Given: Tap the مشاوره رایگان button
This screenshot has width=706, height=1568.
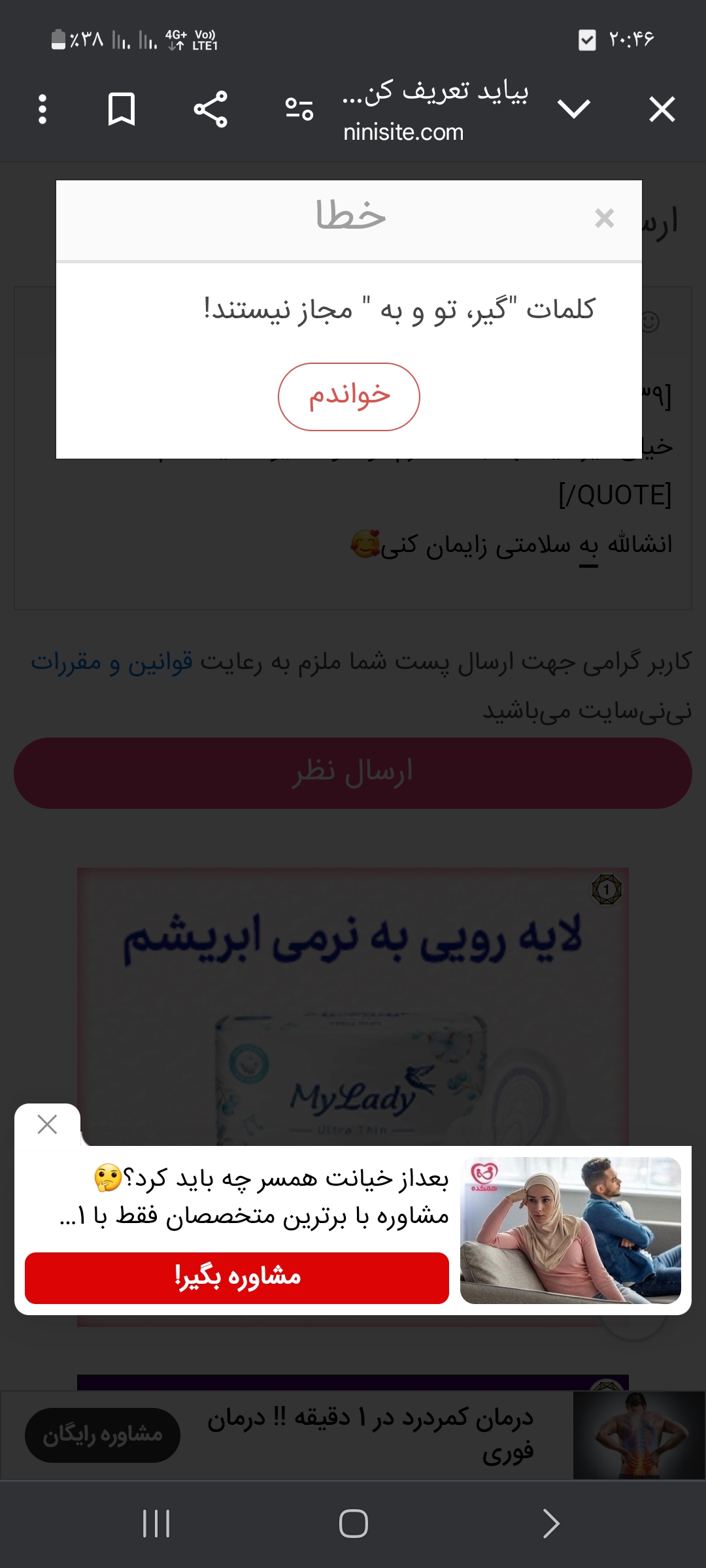Looking at the screenshot, I should point(103,1435).
